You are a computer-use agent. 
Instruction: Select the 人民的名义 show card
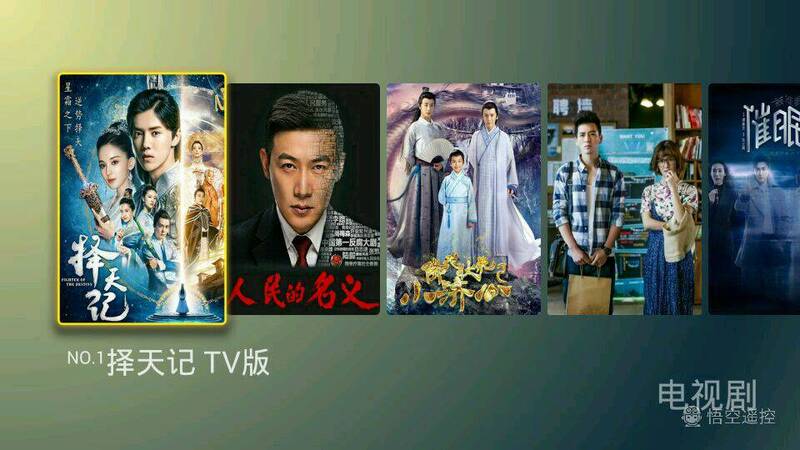click(x=304, y=198)
